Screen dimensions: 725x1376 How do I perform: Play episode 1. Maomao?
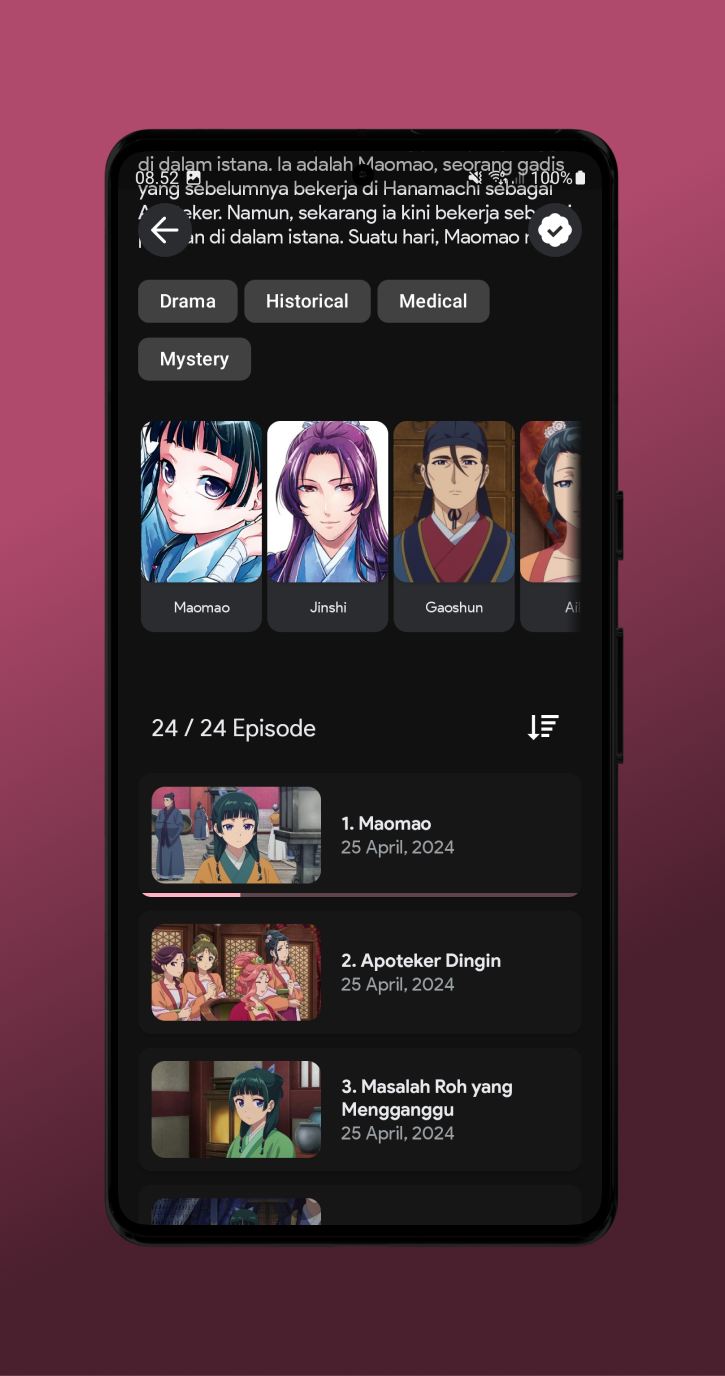coord(360,835)
